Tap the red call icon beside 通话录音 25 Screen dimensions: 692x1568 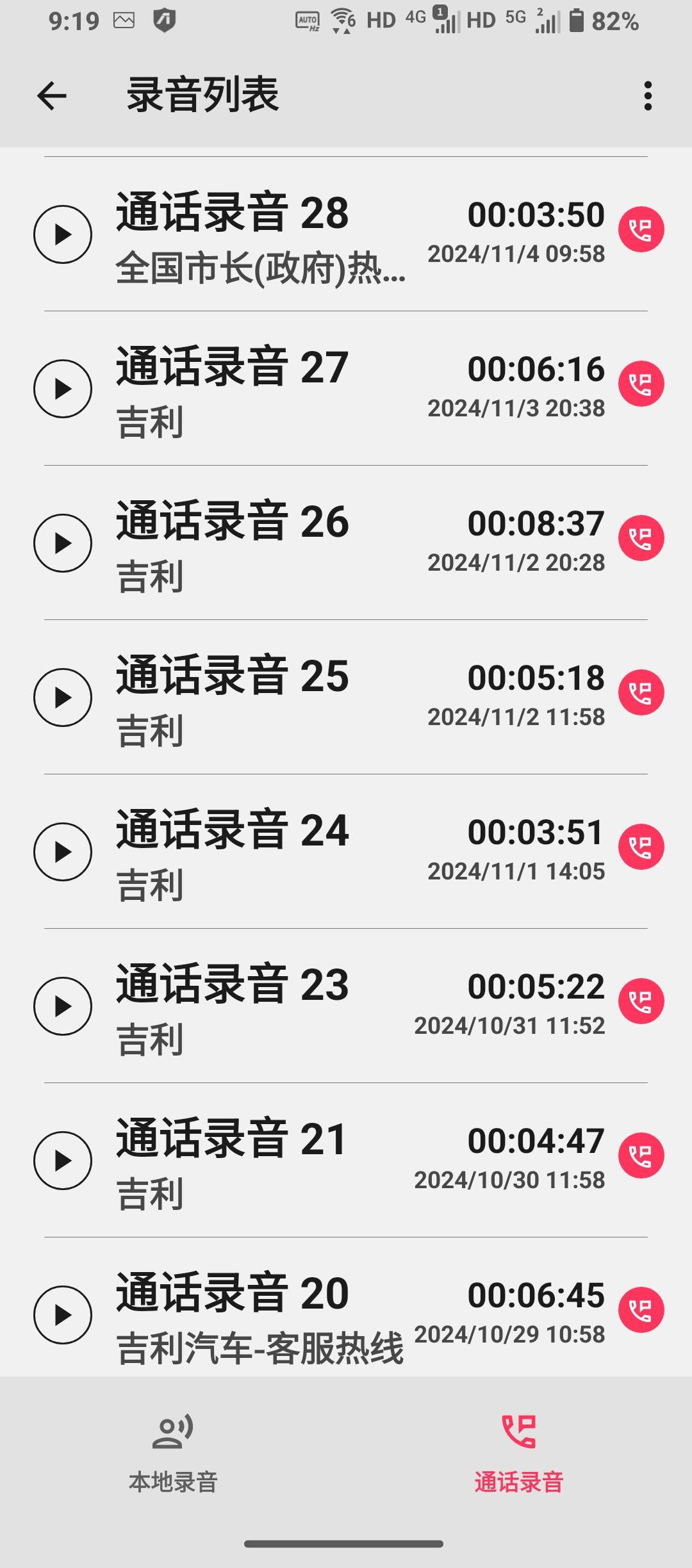pyautogui.click(x=641, y=692)
